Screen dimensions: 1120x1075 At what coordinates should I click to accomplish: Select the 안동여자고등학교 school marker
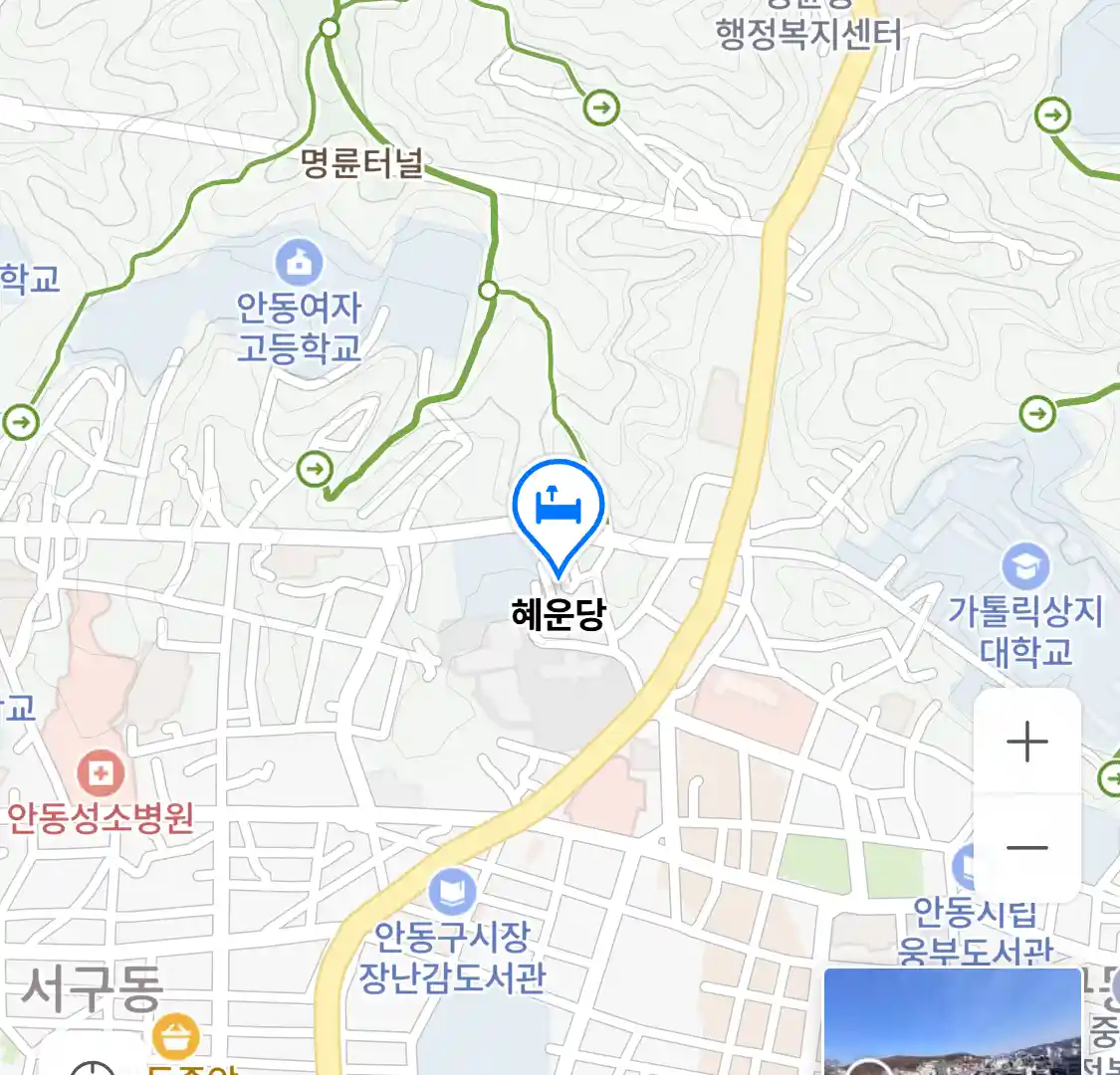[298, 264]
